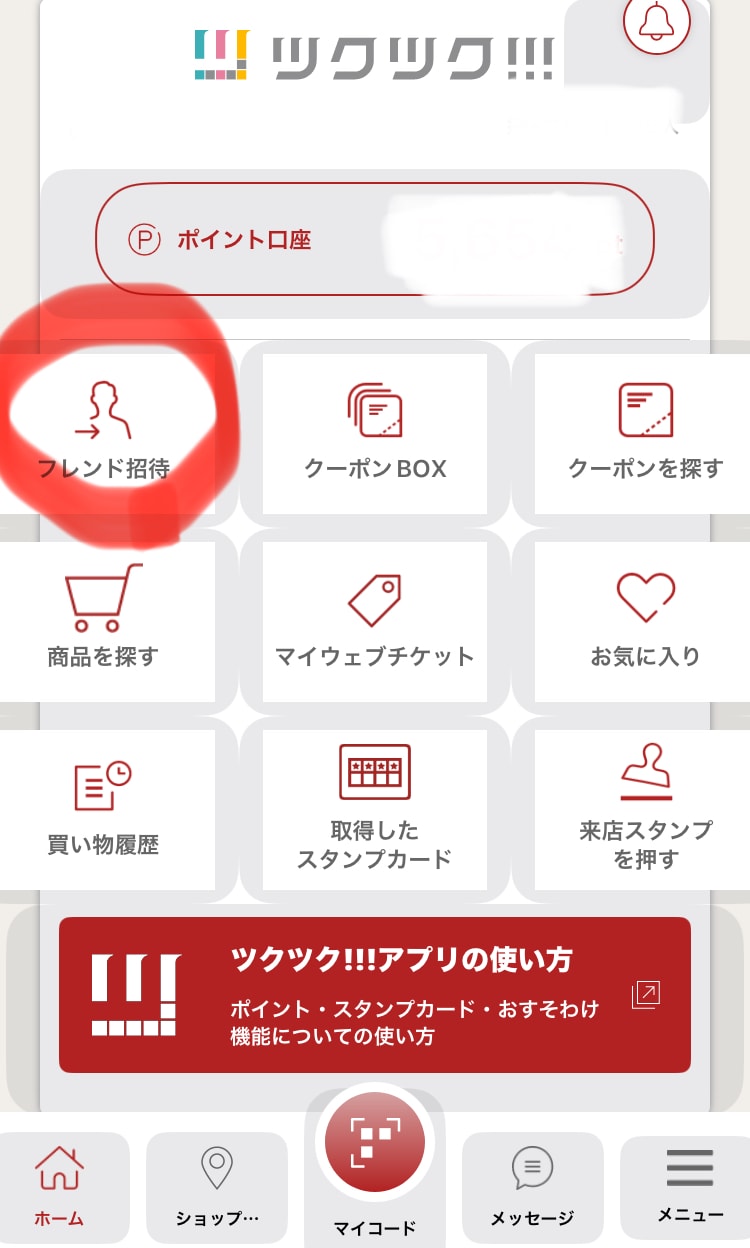The height and width of the screenshot is (1248, 750).
Task: Open the メニュー hamburger tab
Action: point(690,1186)
